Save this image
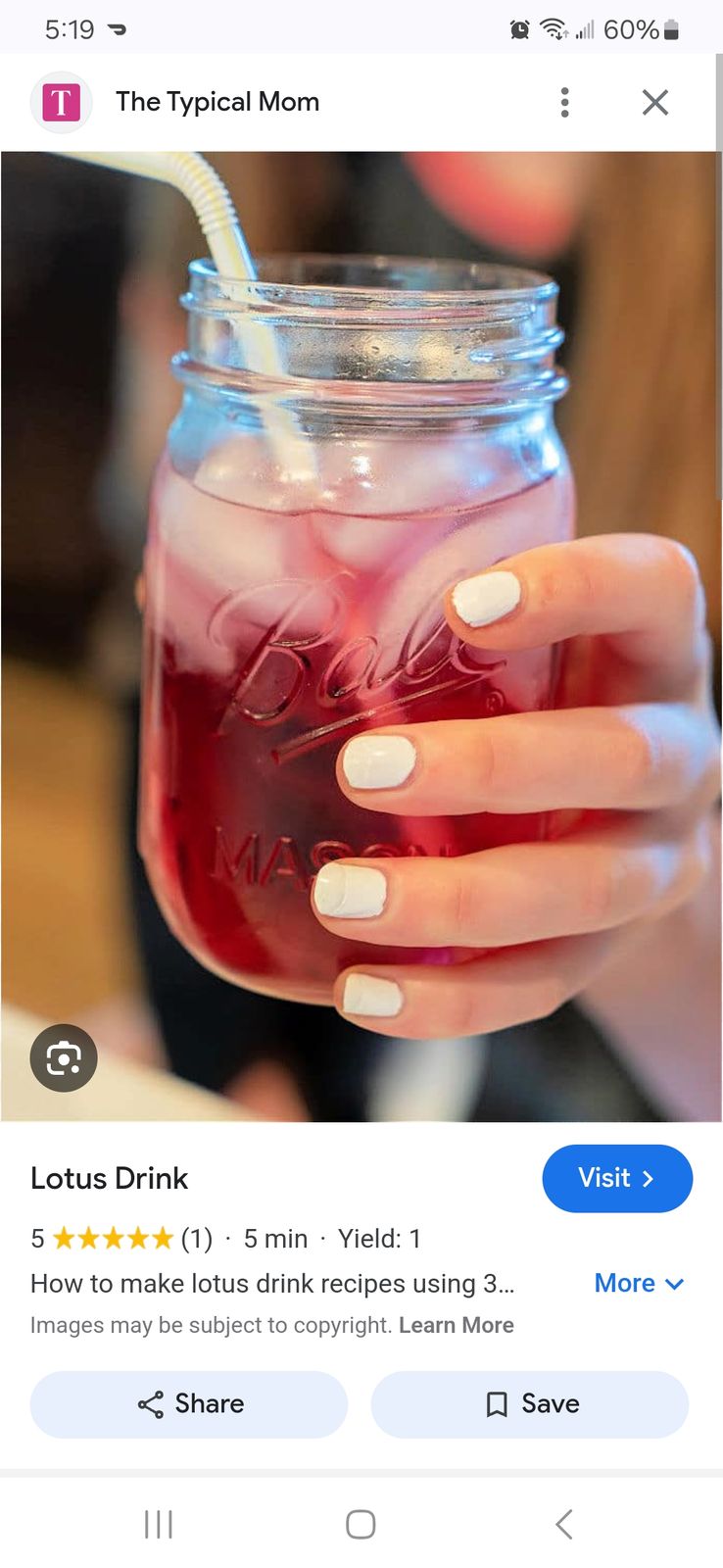Screen dimensions: 723x1568 pos(530,1404)
